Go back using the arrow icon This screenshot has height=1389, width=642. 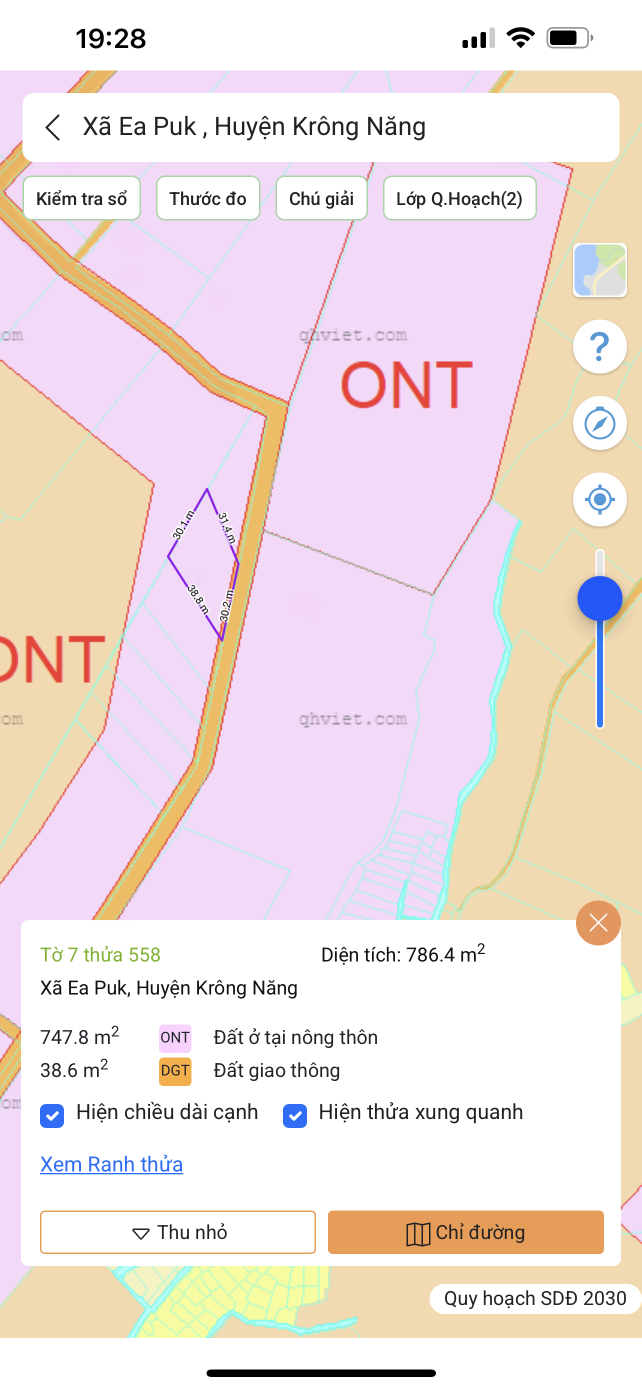tap(53, 127)
